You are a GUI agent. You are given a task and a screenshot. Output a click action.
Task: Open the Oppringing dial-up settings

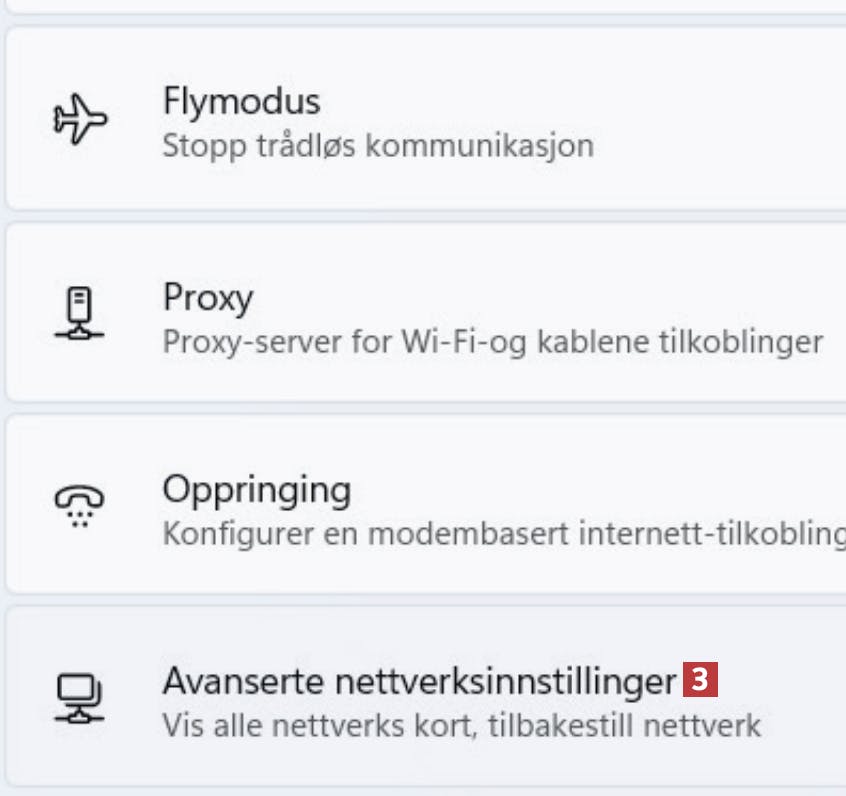400,510
